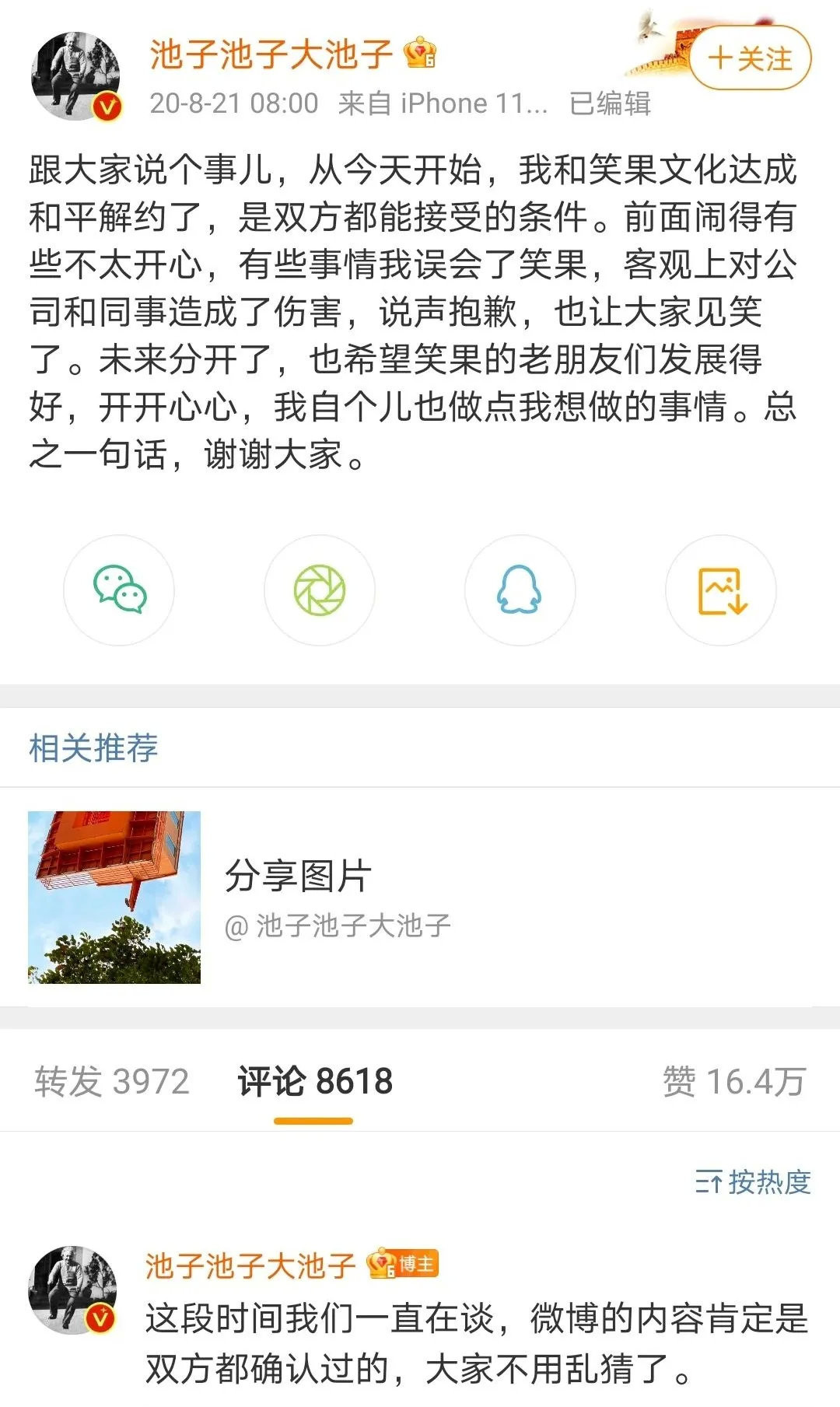This screenshot has height=1407, width=840.
Task: Save the post as an image
Action: tap(721, 590)
